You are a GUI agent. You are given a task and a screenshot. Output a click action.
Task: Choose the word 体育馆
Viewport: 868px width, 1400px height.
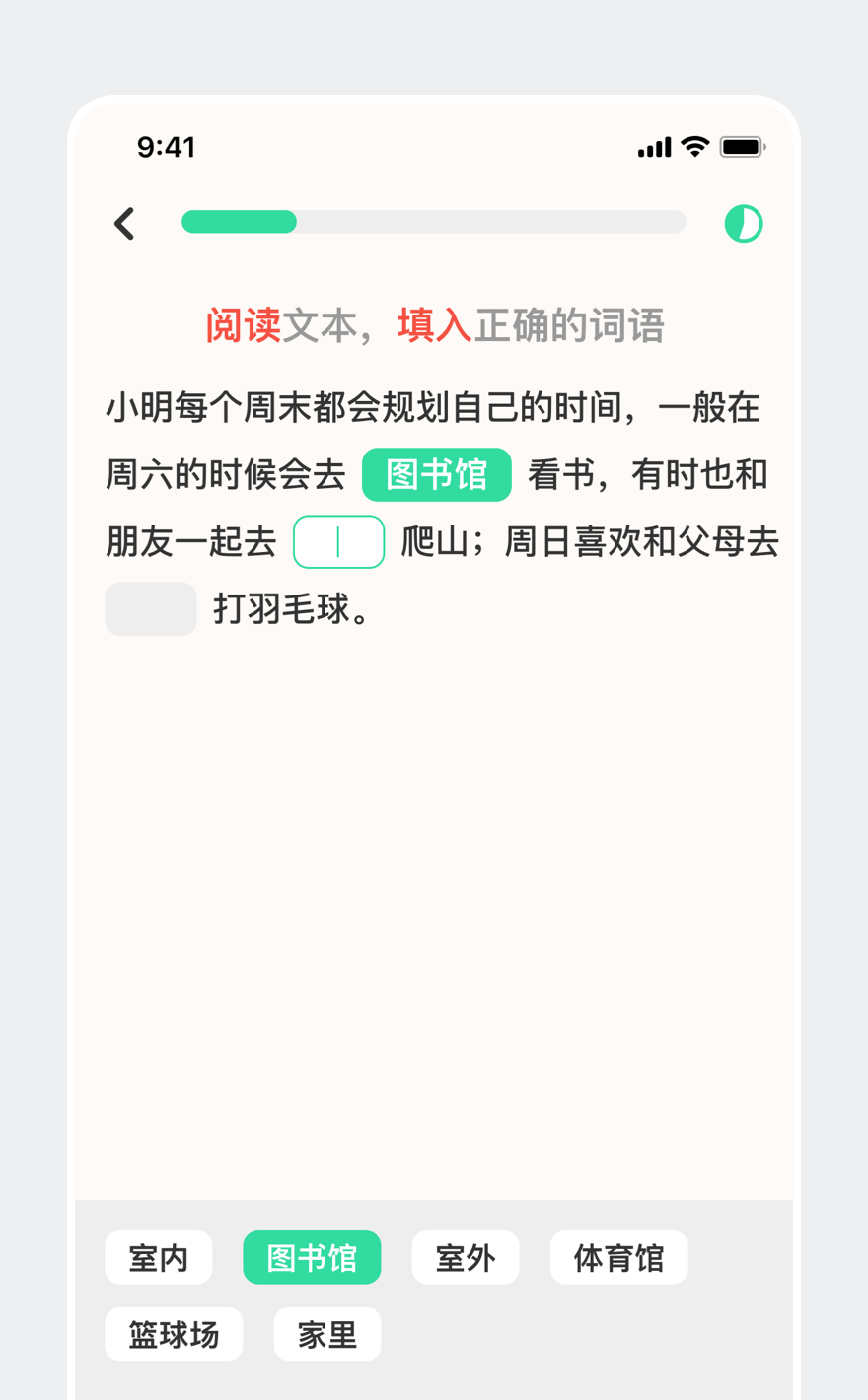click(618, 1258)
